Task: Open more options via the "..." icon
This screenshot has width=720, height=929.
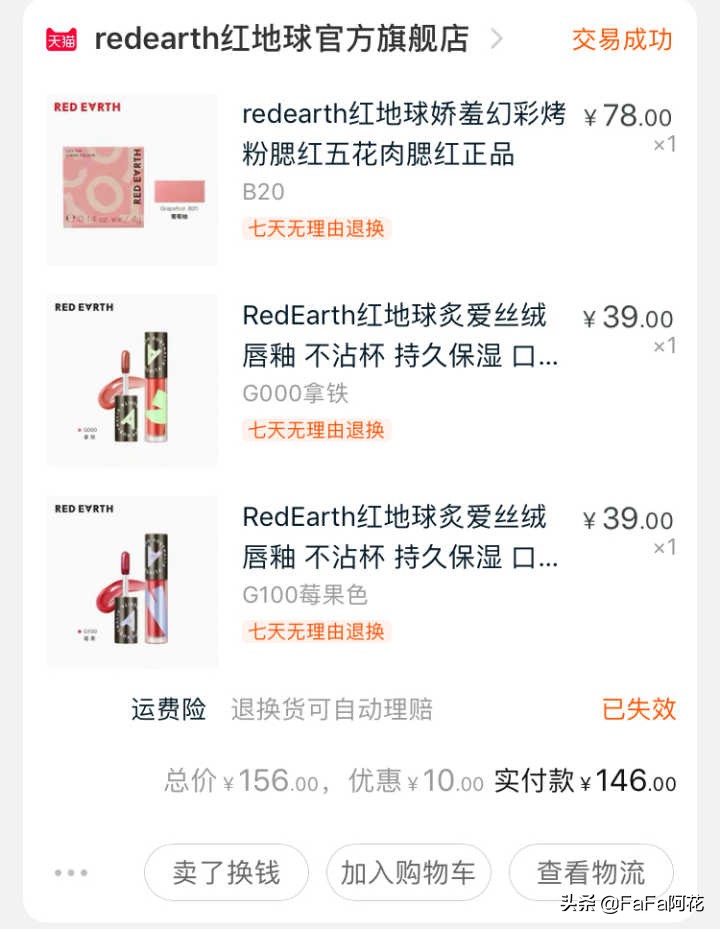Action: click(x=71, y=872)
